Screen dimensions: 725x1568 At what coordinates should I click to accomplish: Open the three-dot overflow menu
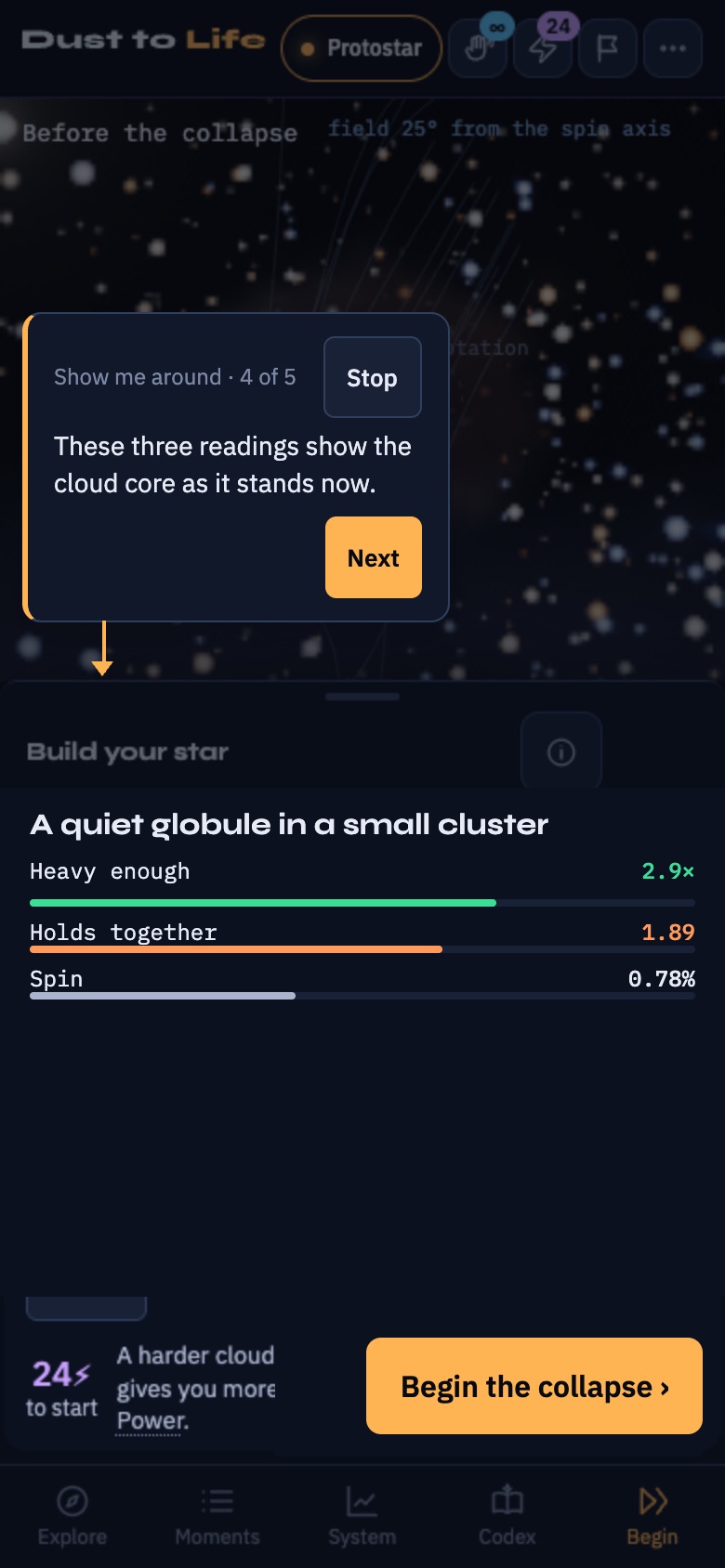click(x=673, y=48)
